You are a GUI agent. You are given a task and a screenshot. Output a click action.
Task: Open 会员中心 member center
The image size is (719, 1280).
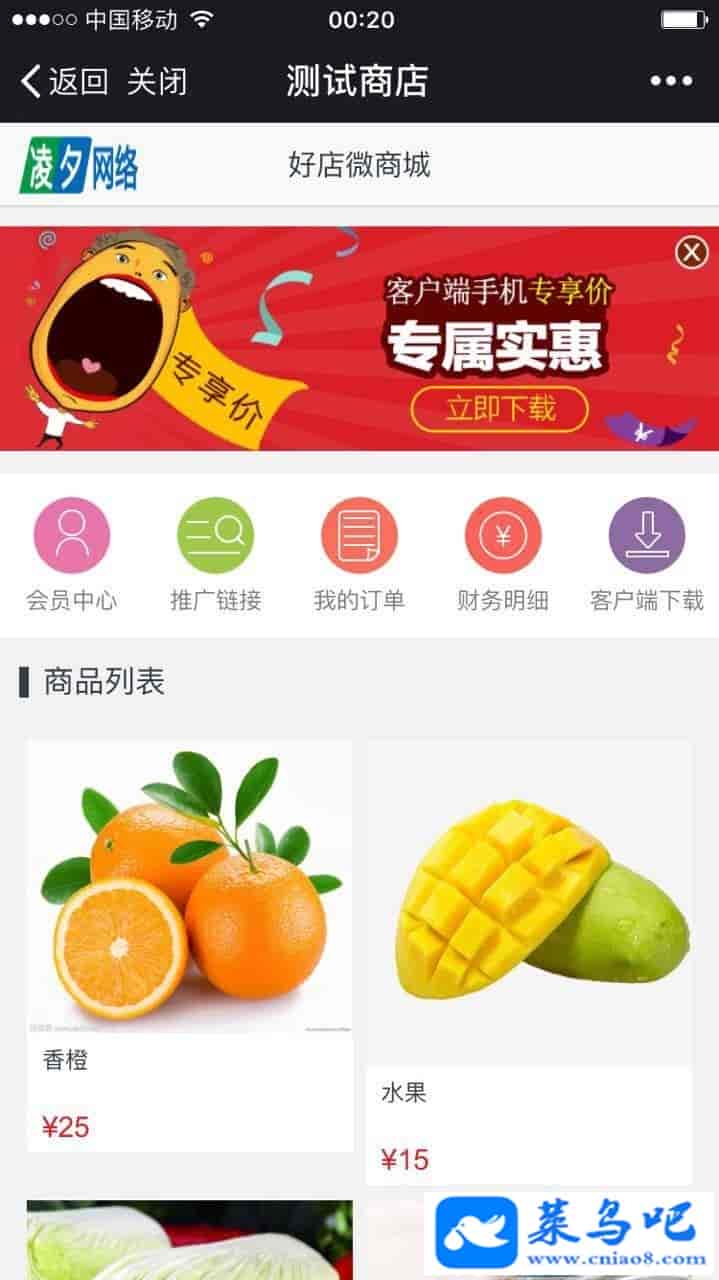coord(72,553)
